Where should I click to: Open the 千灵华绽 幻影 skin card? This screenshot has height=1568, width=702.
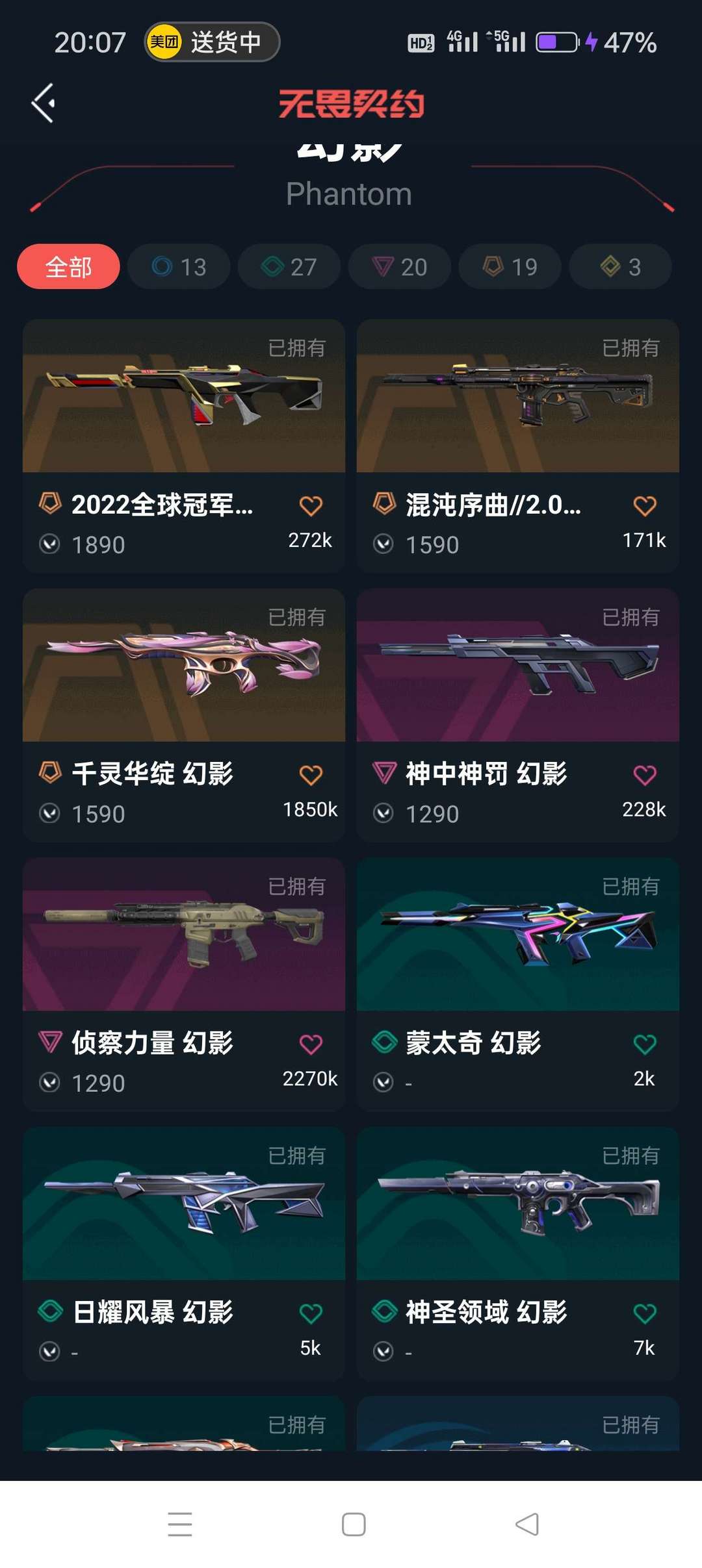tap(184, 666)
